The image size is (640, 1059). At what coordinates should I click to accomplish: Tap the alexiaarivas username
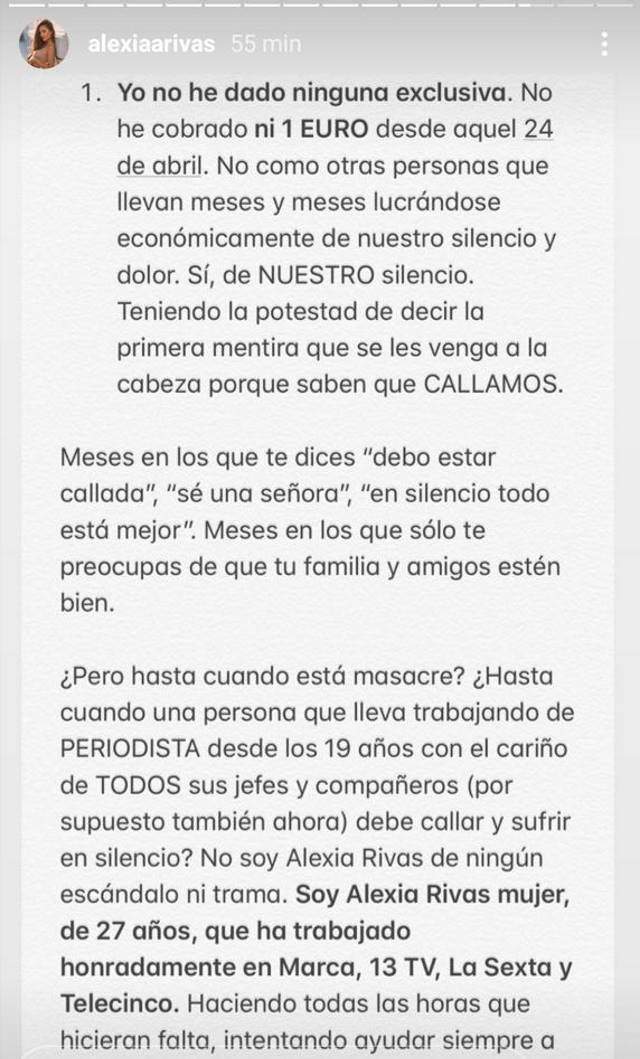[x=151, y=45]
